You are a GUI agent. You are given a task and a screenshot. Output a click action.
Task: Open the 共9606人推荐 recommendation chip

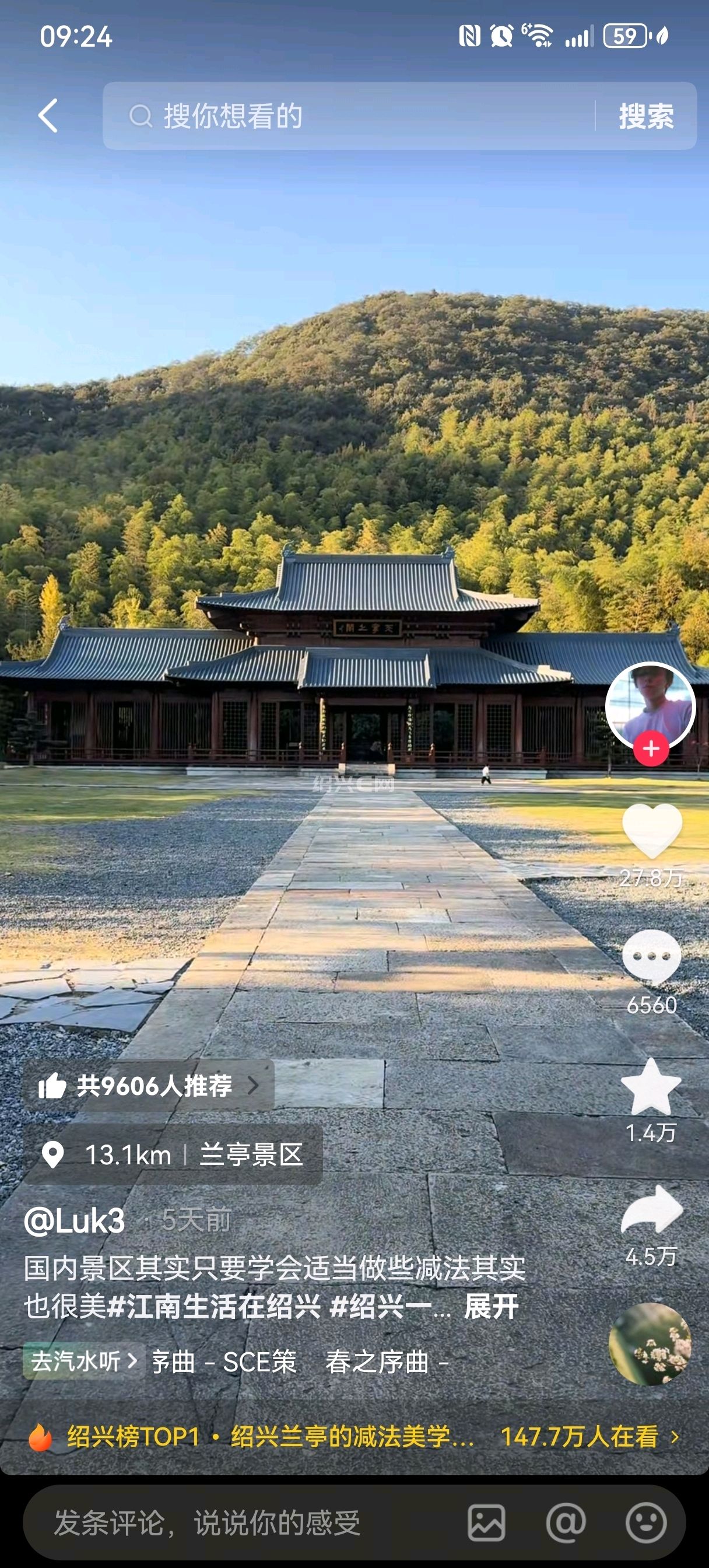tap(149, 1086)
